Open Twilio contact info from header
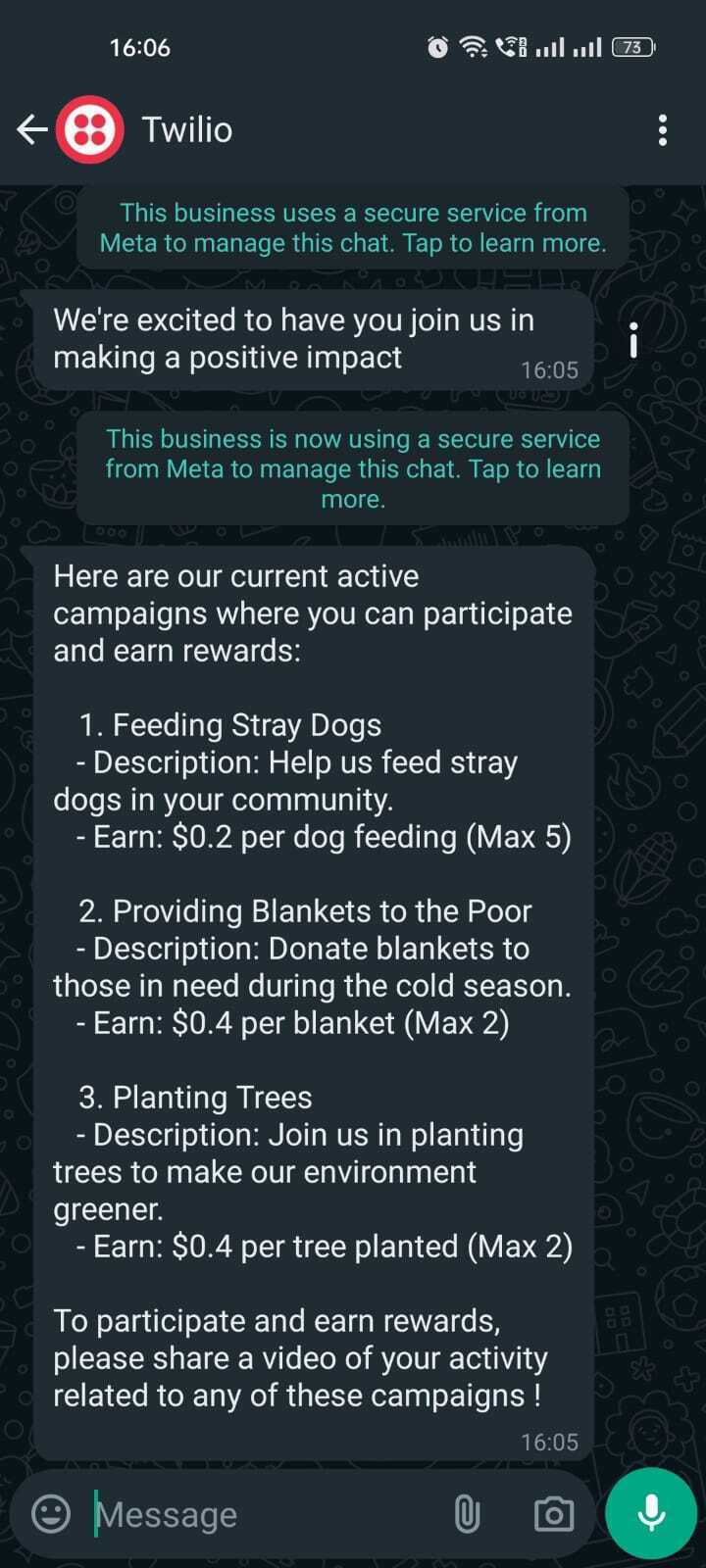The width and height of the screenshot is (706, 1568). pyautogui.click(x=186, y=129)
